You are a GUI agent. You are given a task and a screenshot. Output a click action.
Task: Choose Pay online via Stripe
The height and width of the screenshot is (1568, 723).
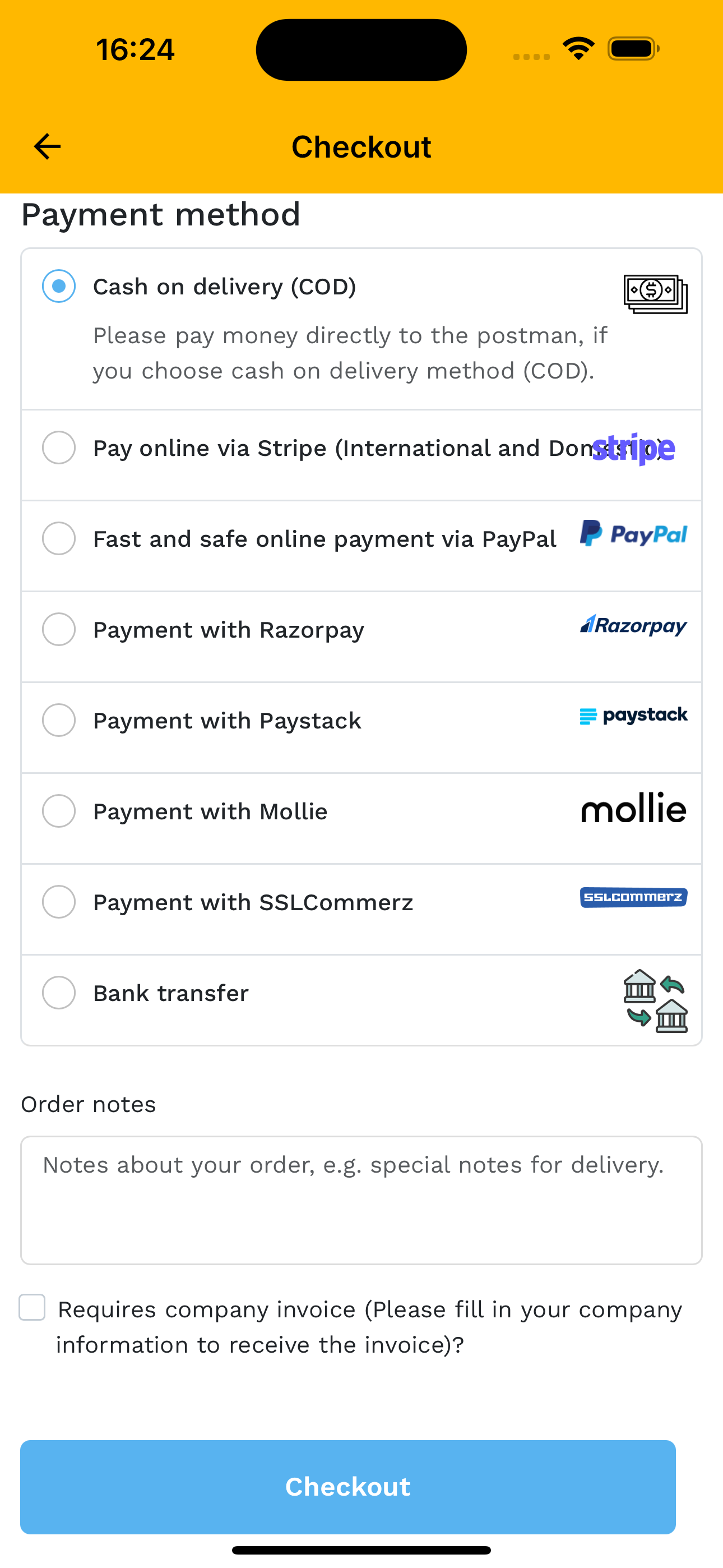pyautogui.click(x=59, y=448)
